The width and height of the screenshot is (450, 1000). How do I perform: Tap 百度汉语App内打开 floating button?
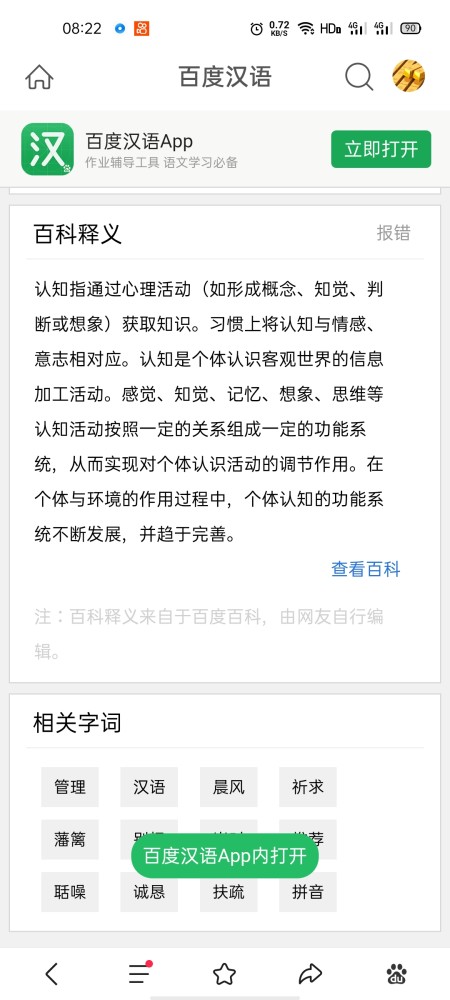pyautogui.click(x=224, y=856)
